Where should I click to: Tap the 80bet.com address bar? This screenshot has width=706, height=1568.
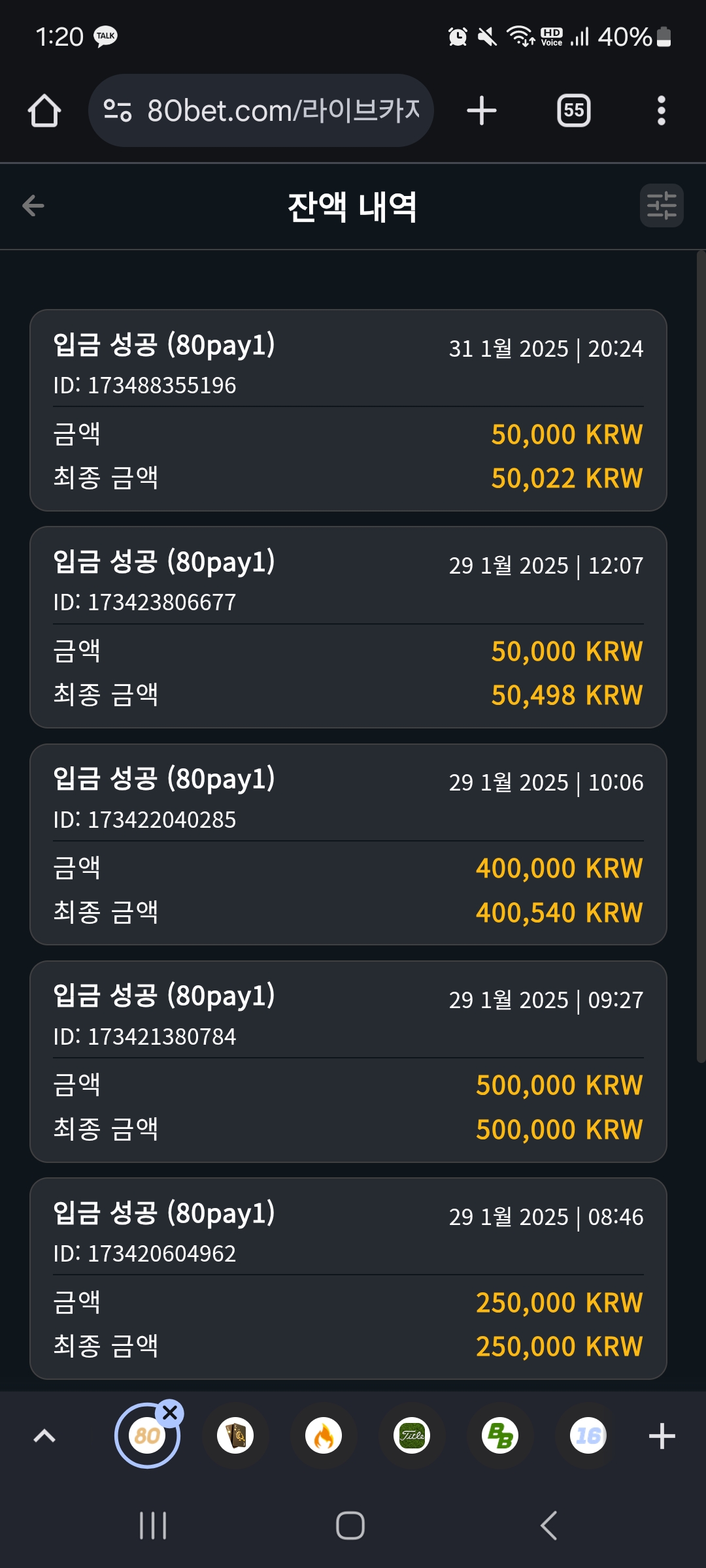[261, 110]
